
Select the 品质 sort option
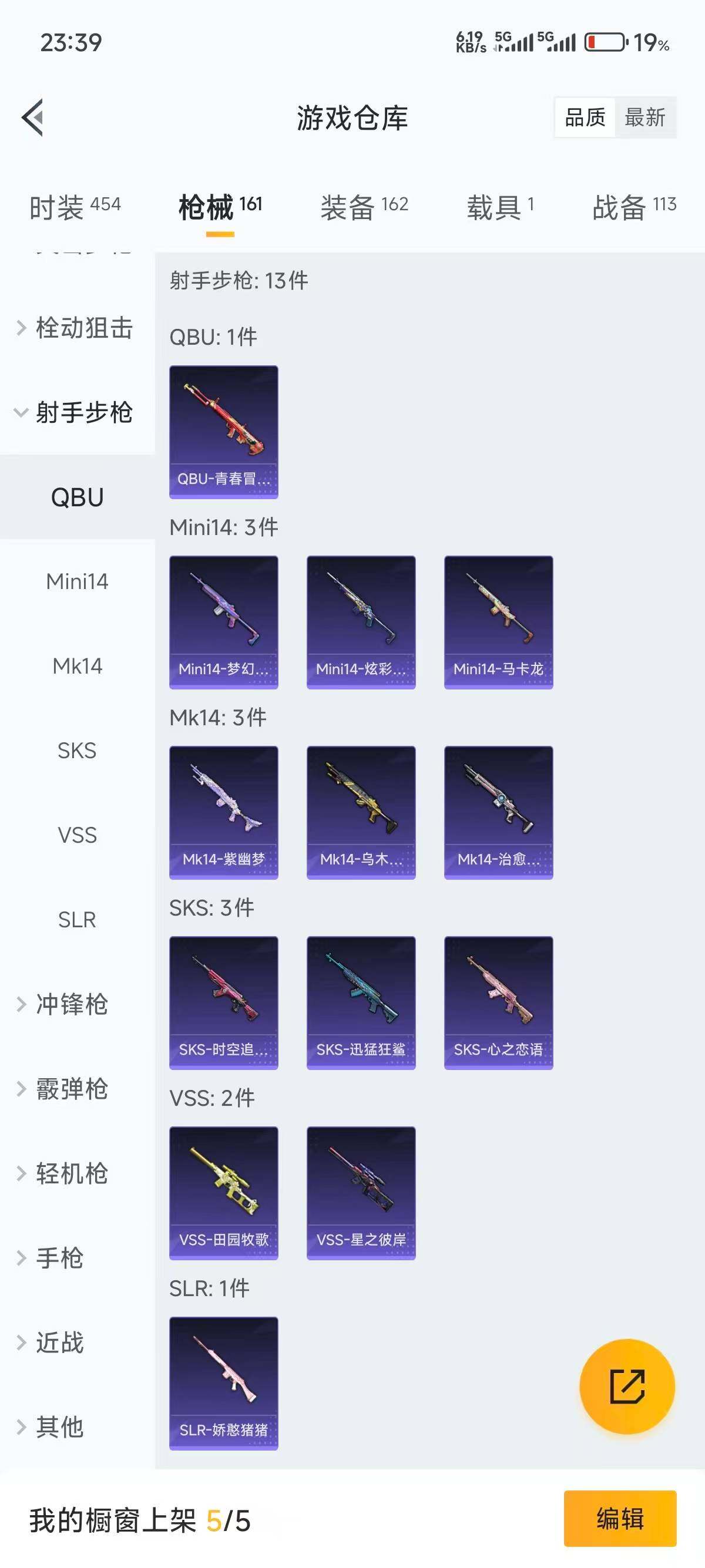coord(584,117)
